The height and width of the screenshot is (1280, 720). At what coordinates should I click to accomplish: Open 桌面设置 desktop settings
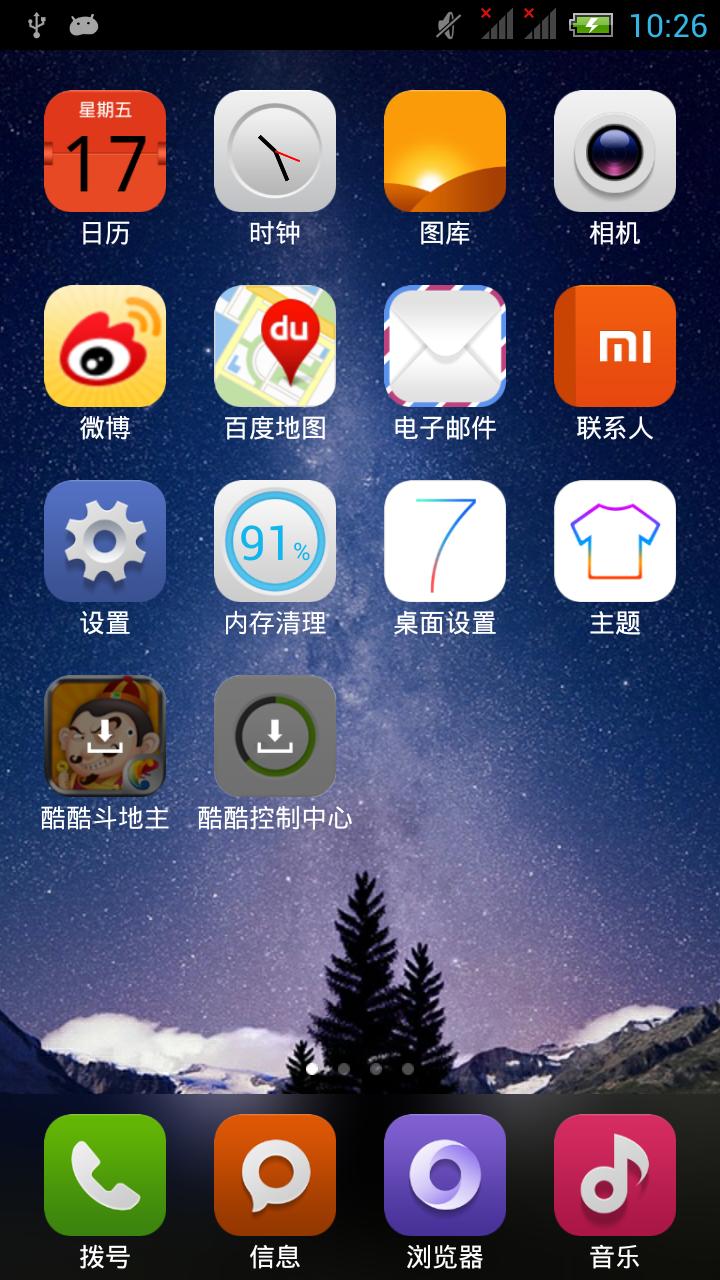[445, 541]
